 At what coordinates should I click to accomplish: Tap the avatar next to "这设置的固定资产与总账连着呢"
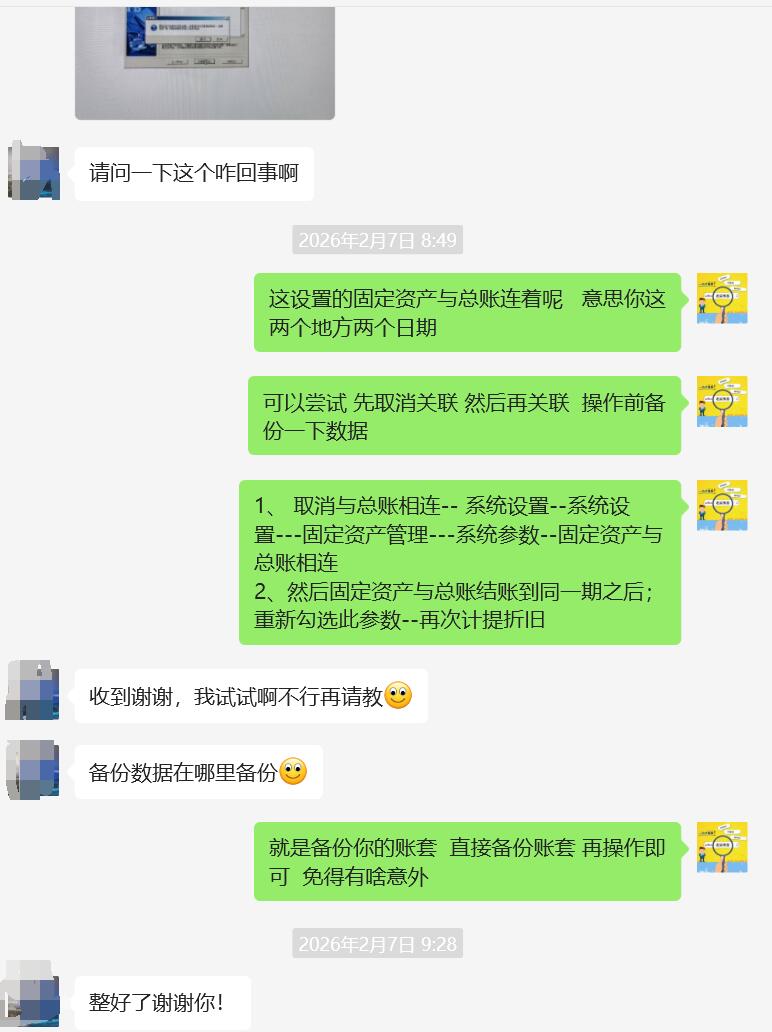[722, 298]
